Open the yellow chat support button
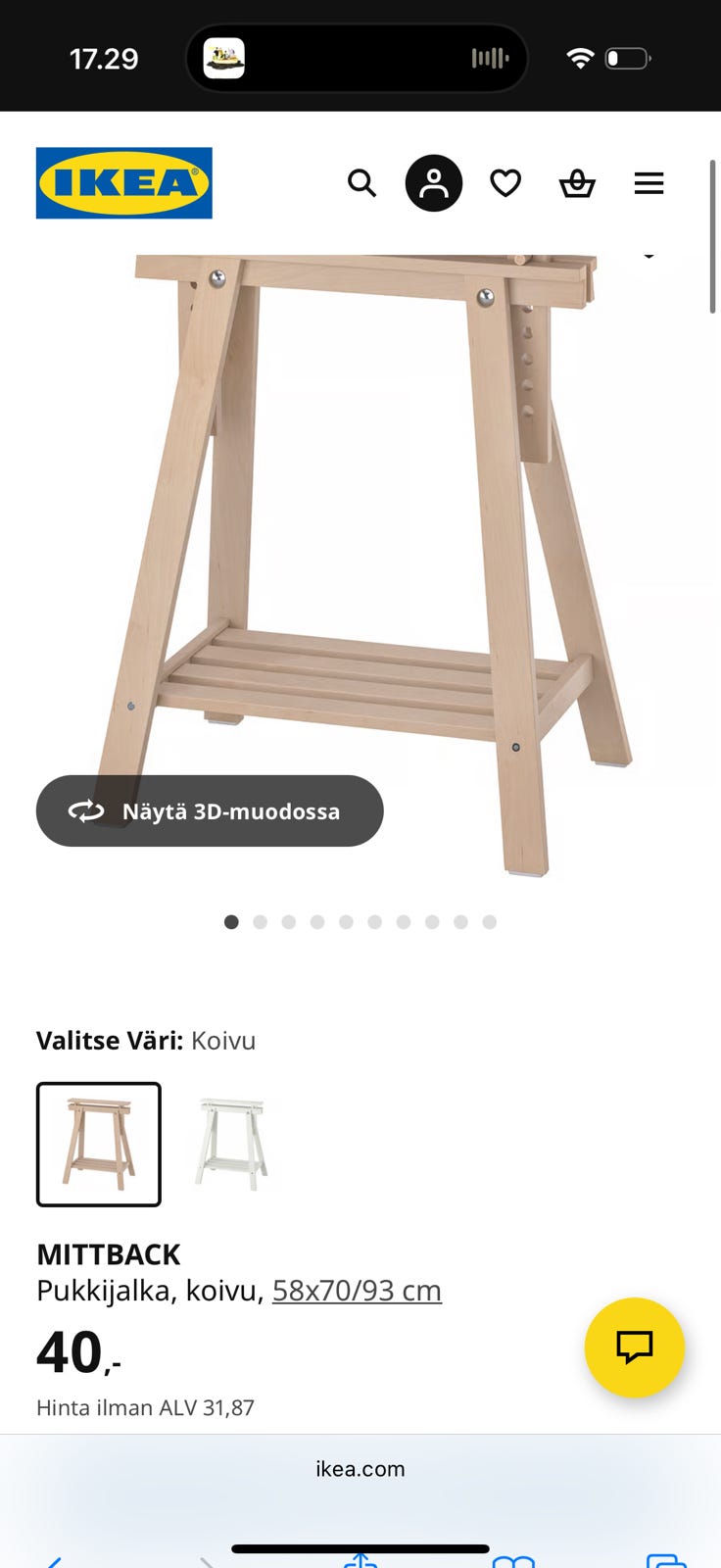Image resolution: width=721 pixels, height=1568 pixels. 634,1347
